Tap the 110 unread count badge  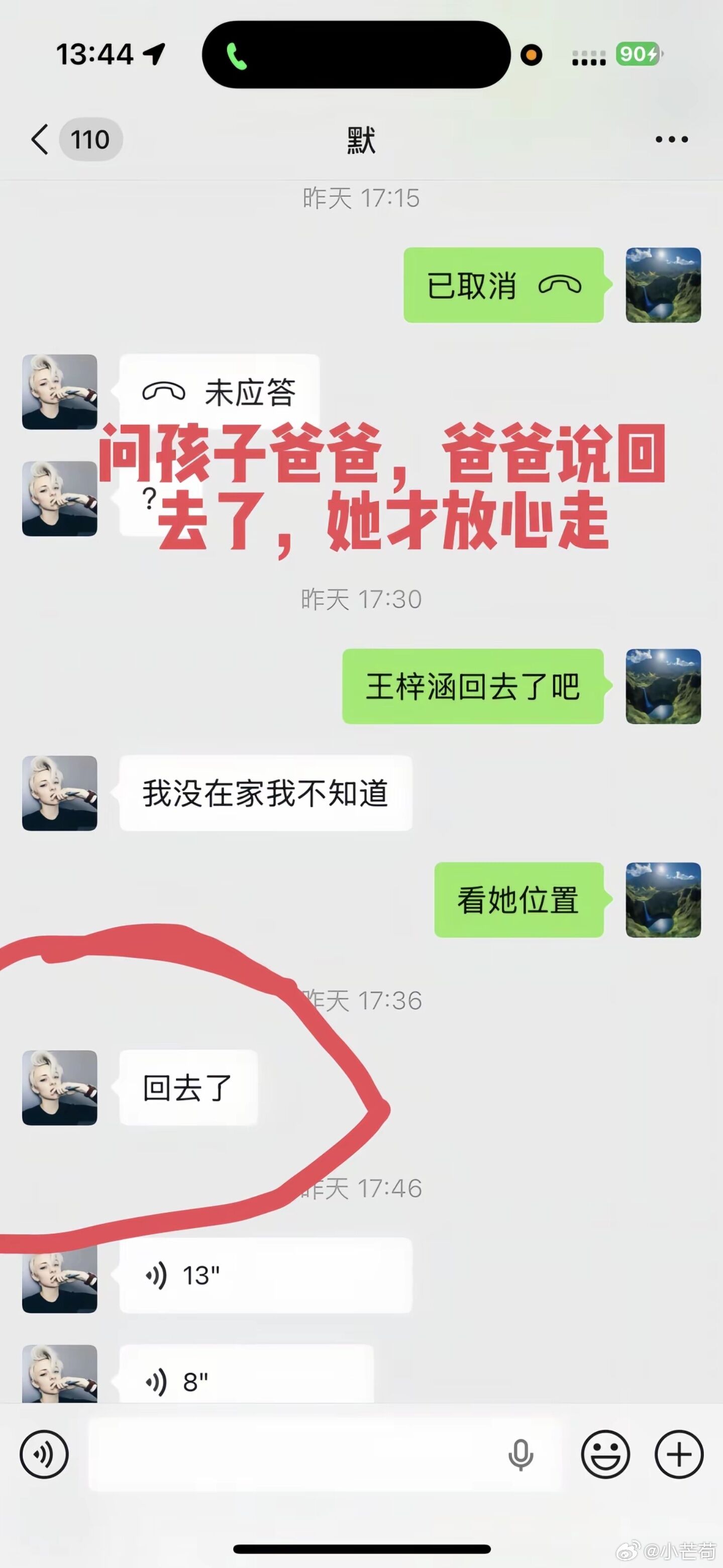[x=90, y=139]
